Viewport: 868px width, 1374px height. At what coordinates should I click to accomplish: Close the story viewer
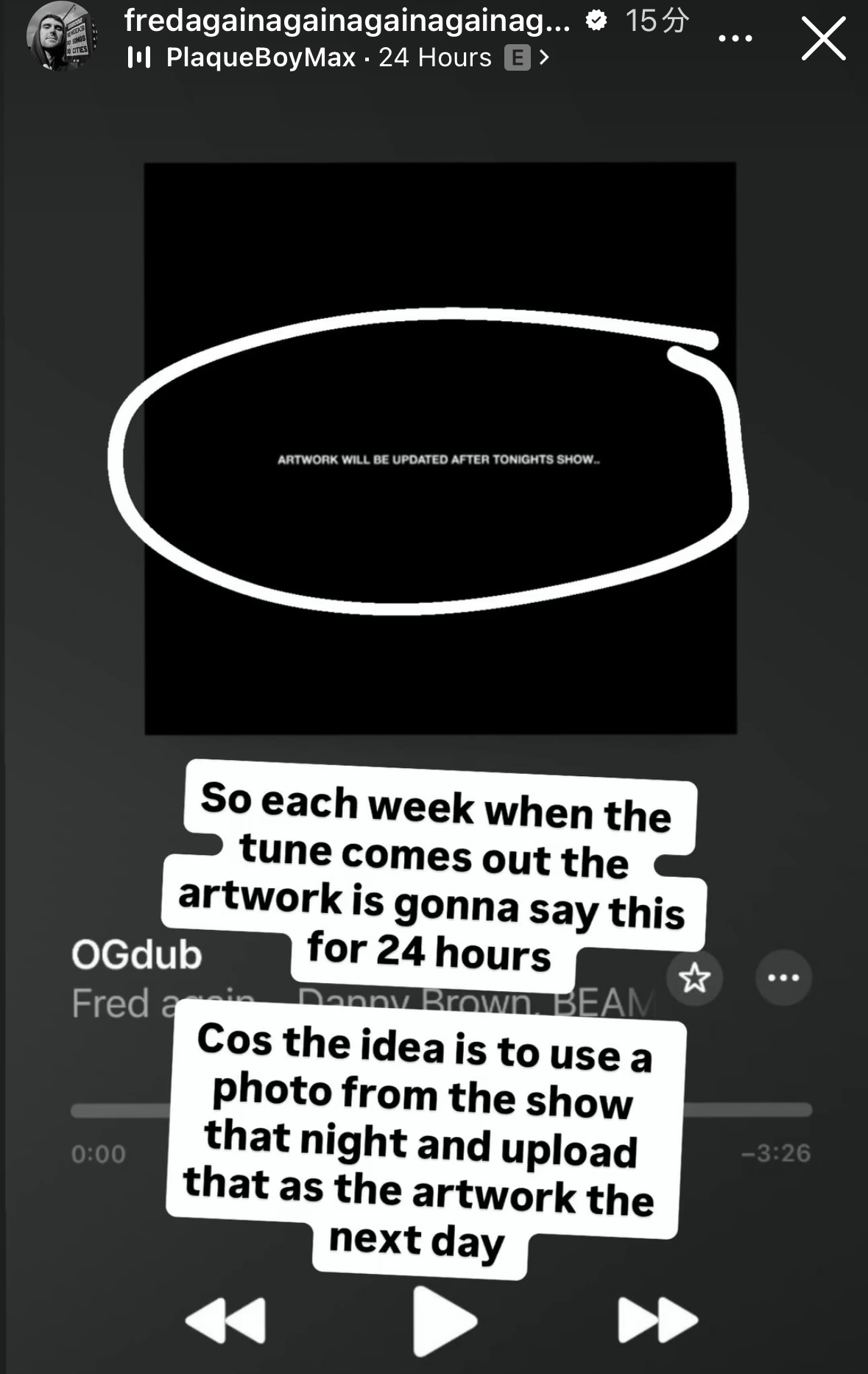(823, 39)
